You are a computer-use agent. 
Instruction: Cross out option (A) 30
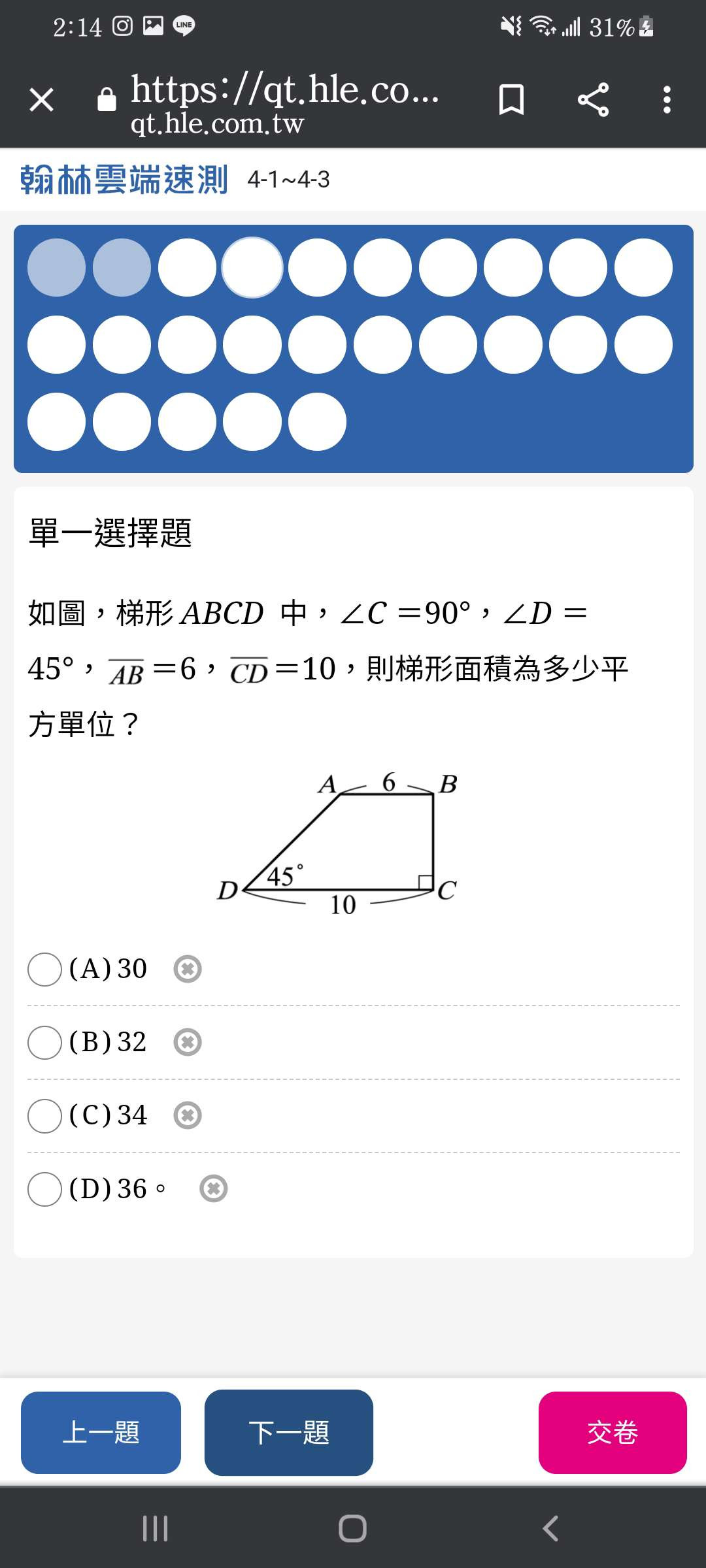(188, 969)
